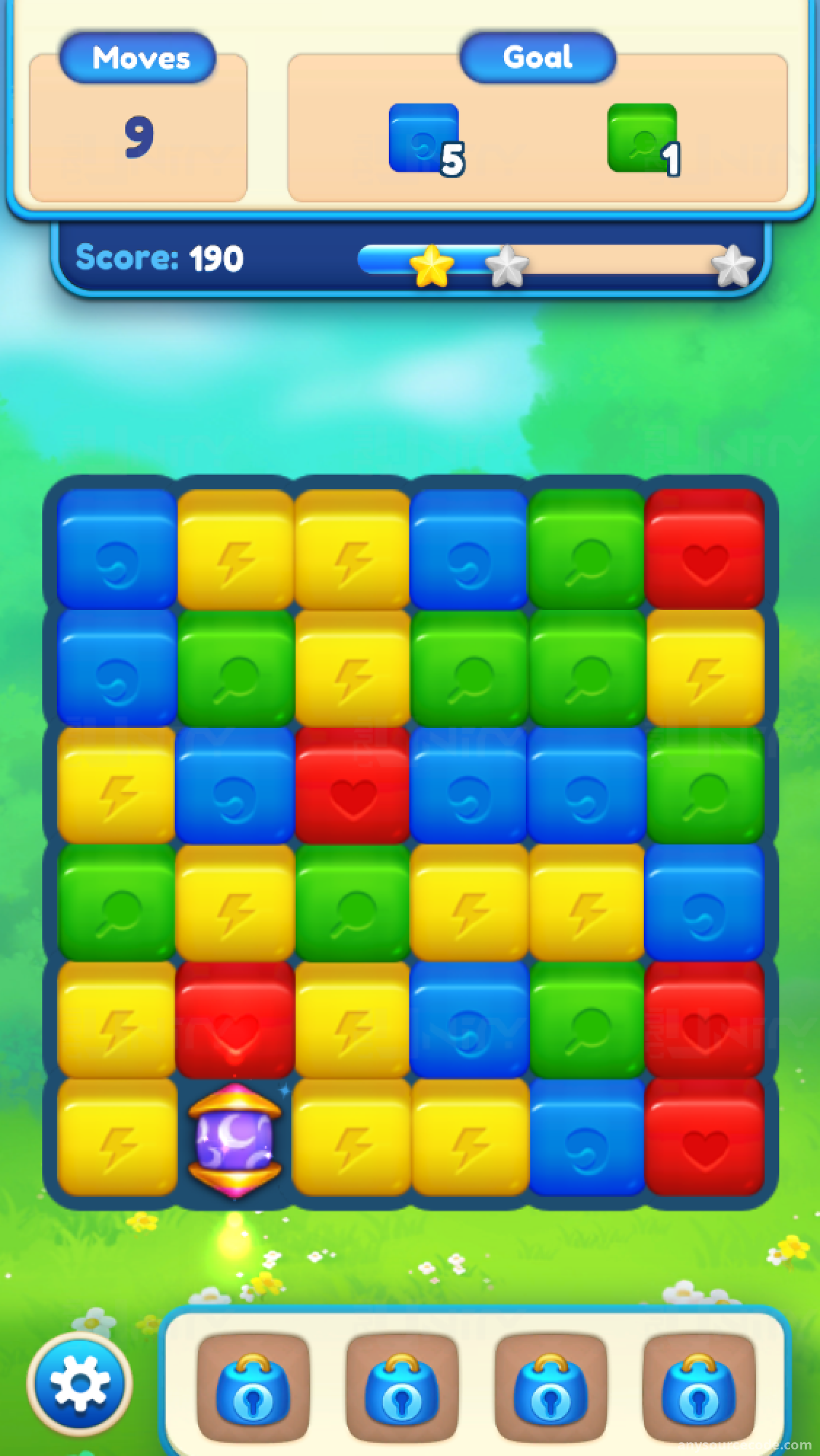Image resolution: width=820 pixels, height=1456 pixels.
Task: Pop the red heart cube in the bottom-right corner
Action: coord(705,1137)
